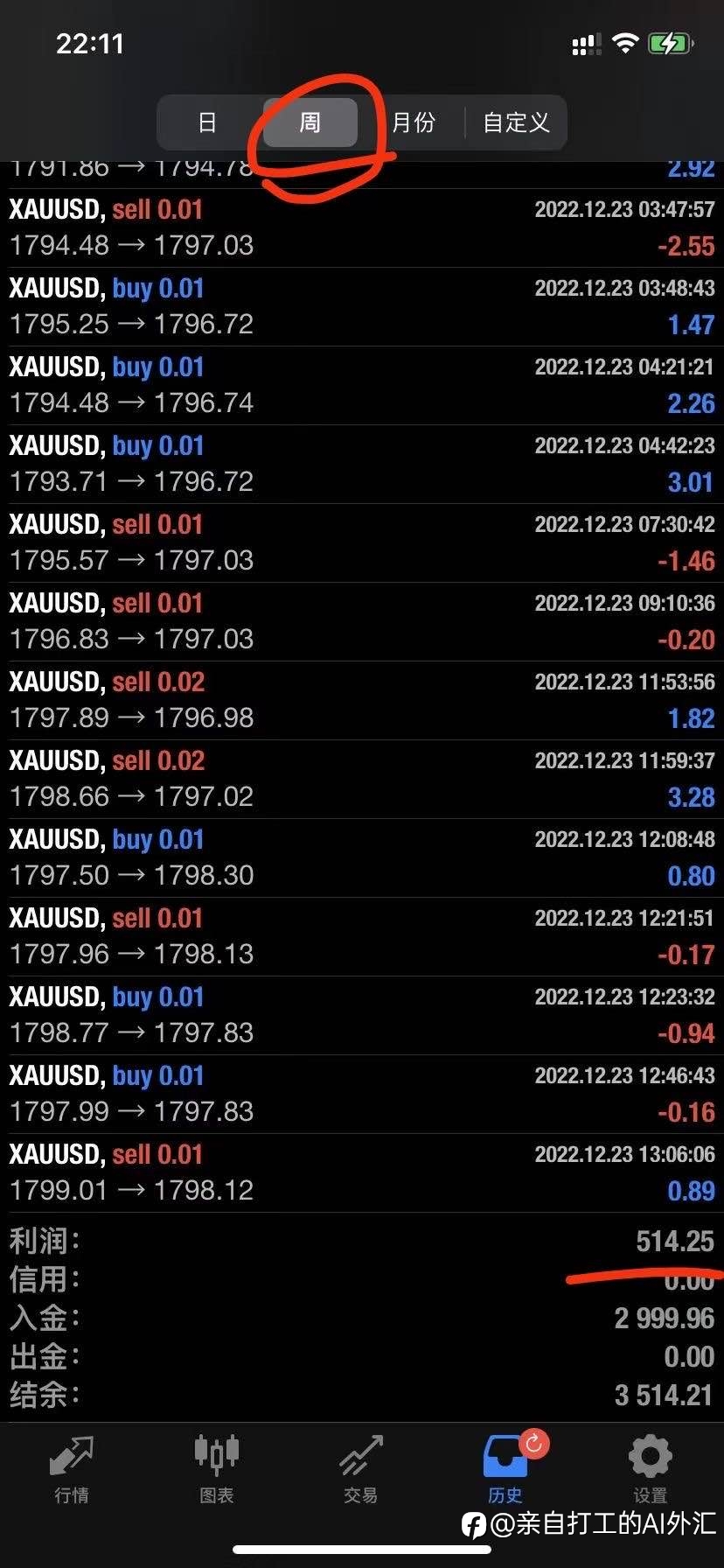Open the 历史 history tab

tap(506, 1469)
